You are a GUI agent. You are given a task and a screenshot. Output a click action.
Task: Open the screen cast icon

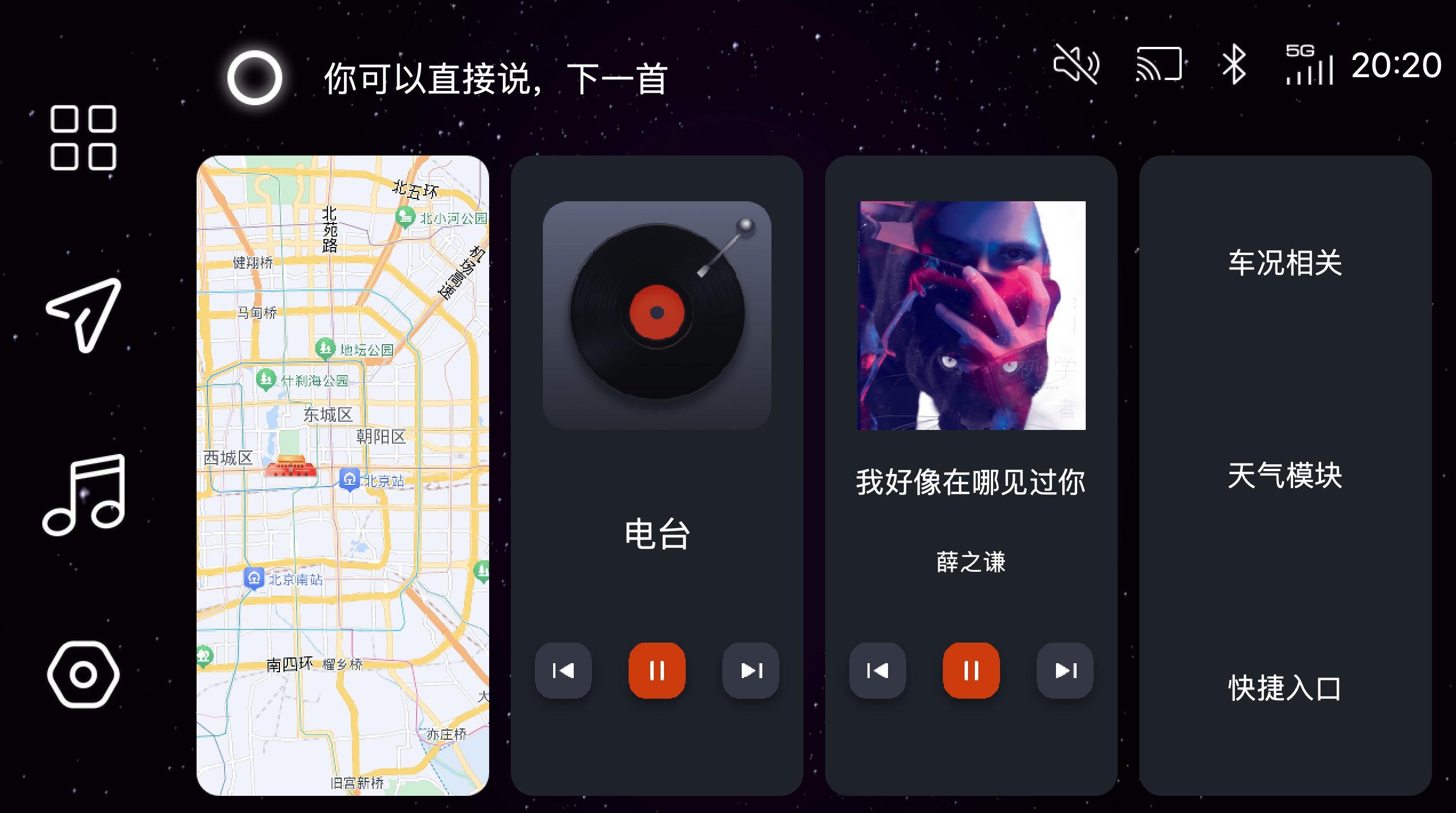tap(1158, 64)
